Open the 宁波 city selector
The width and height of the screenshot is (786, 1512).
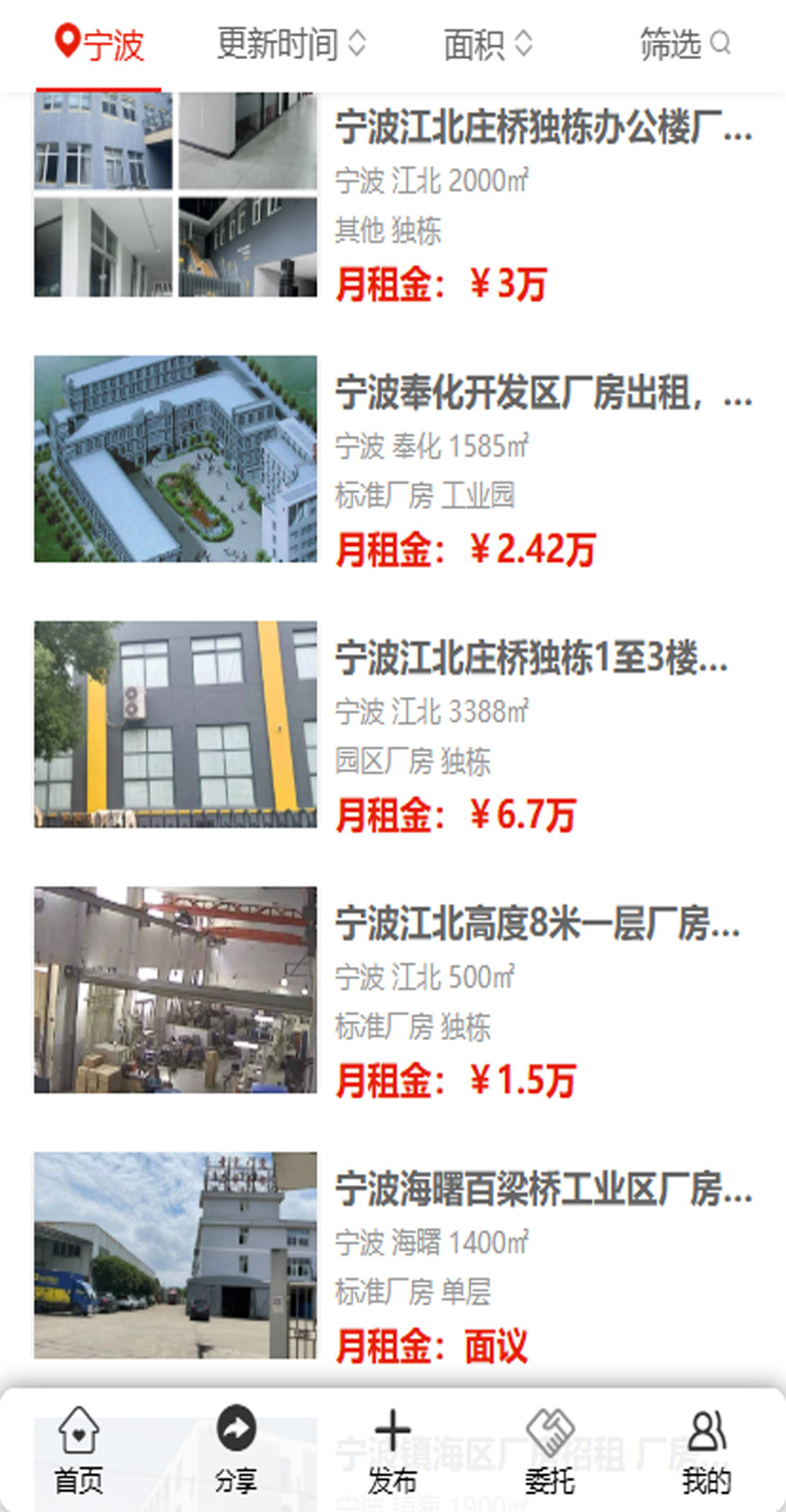(x=100, y=44)
